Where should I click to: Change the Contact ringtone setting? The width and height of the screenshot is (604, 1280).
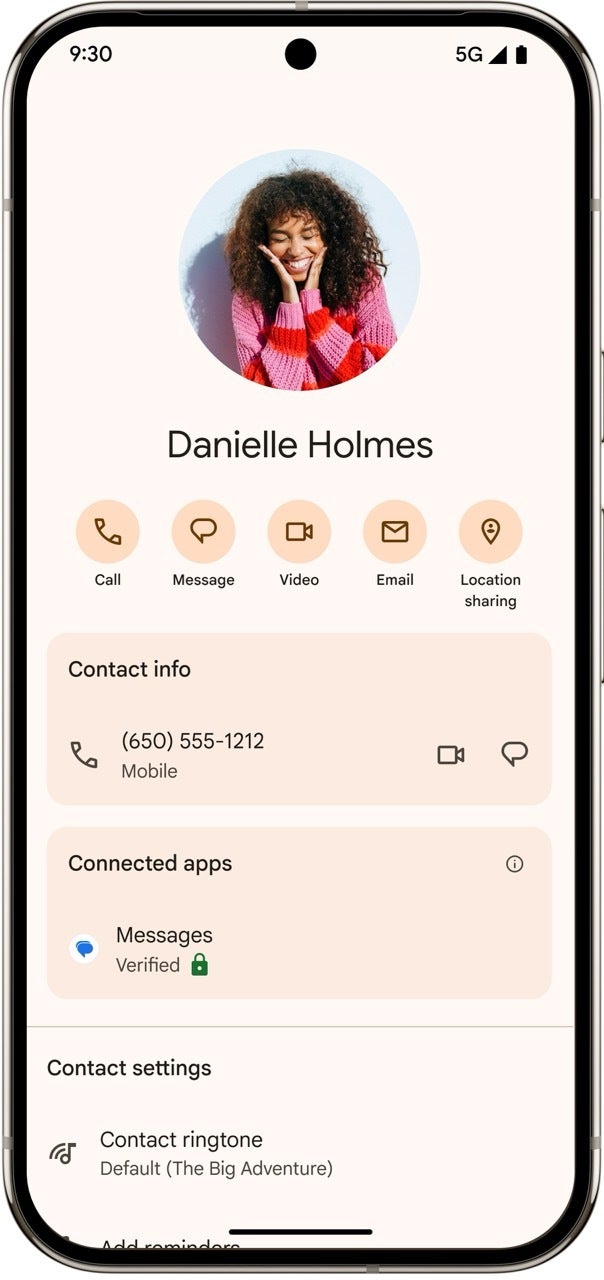215,1153
